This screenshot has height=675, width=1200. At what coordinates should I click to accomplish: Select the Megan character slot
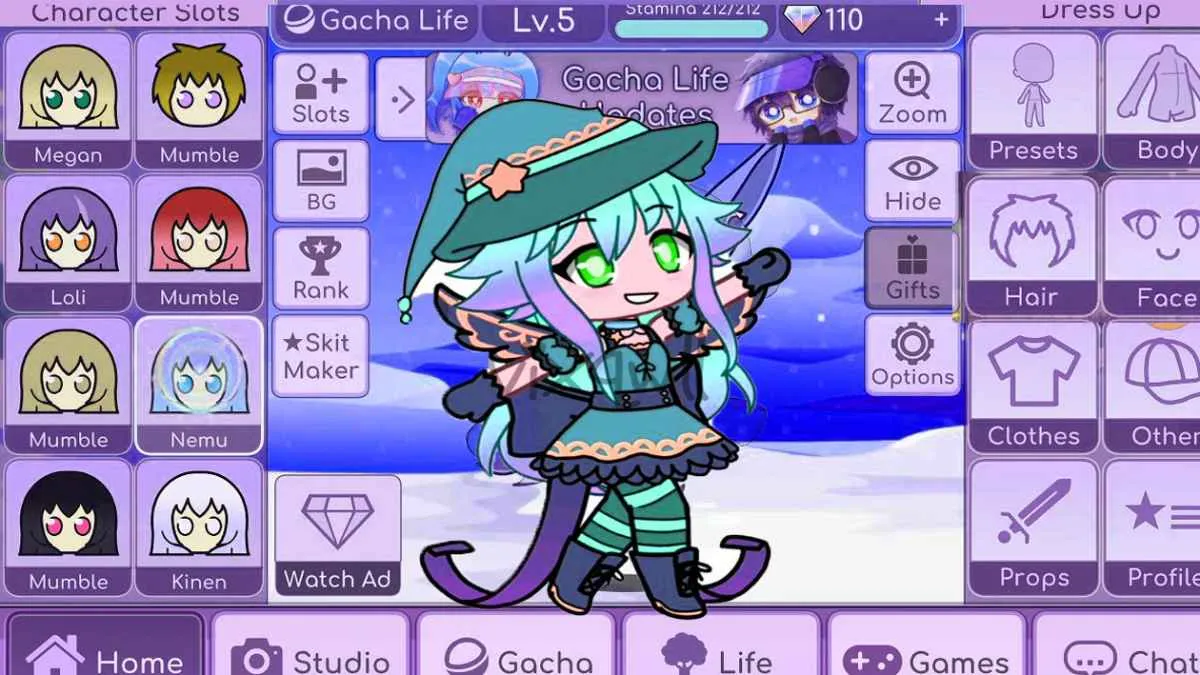coord(68,100)
